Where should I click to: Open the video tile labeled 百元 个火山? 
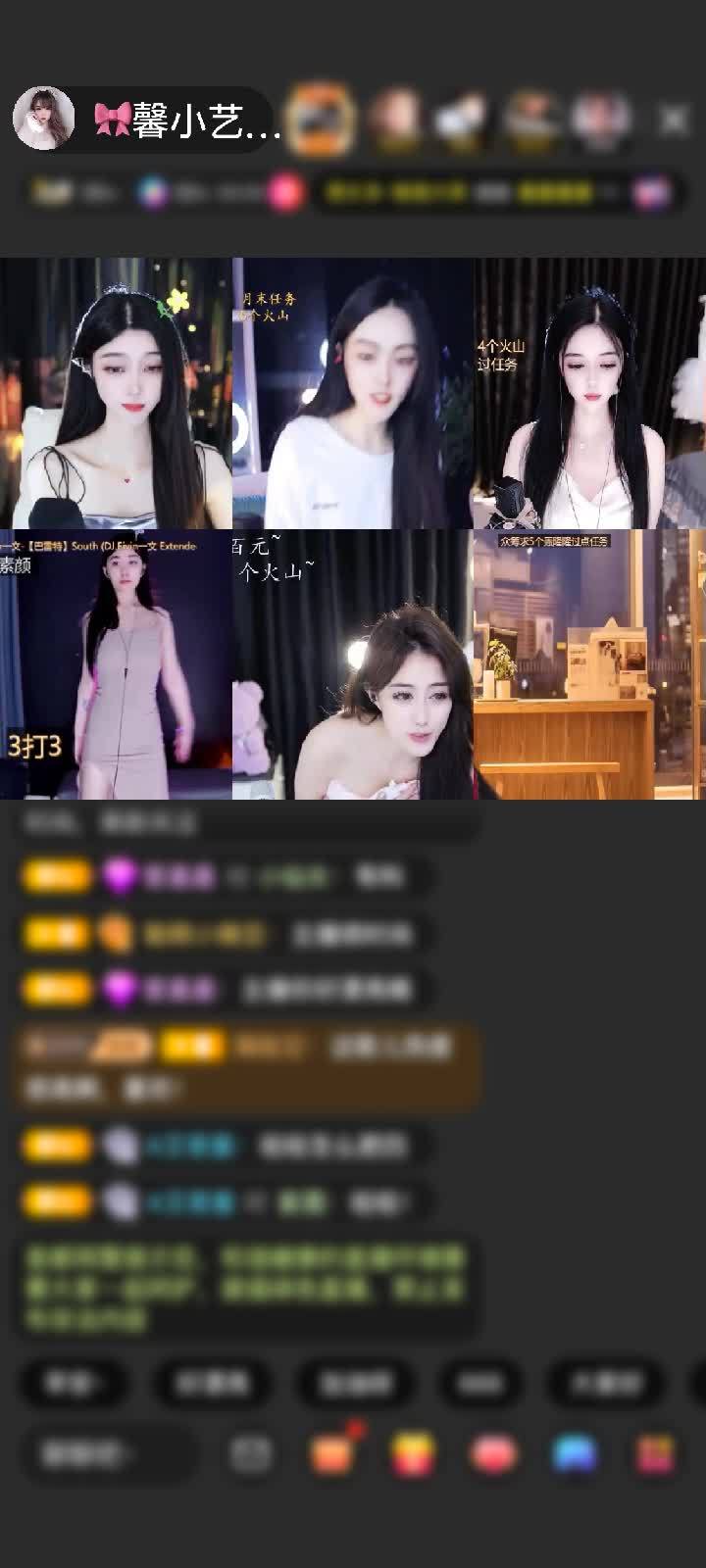[353, 664]
